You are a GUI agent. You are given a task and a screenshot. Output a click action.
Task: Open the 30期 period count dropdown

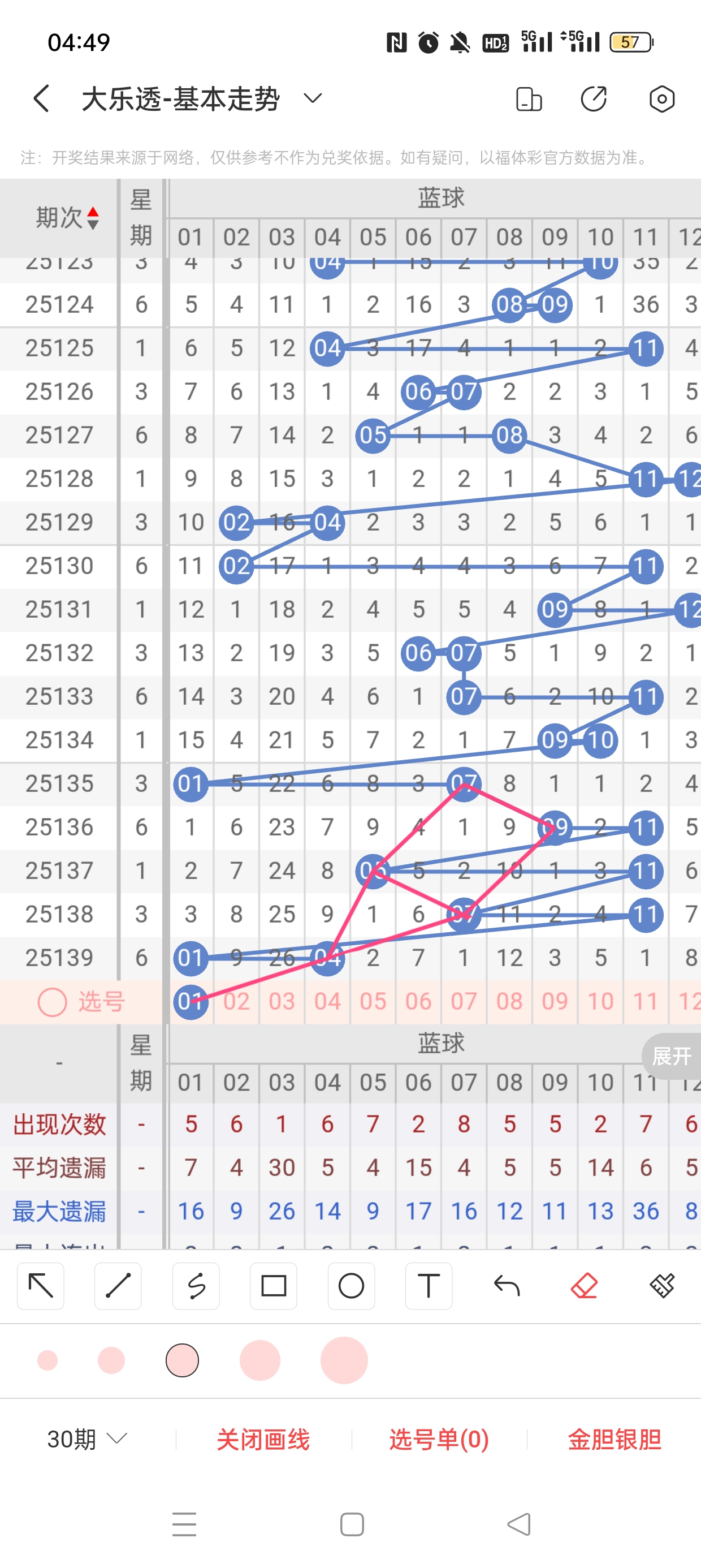87,1439
